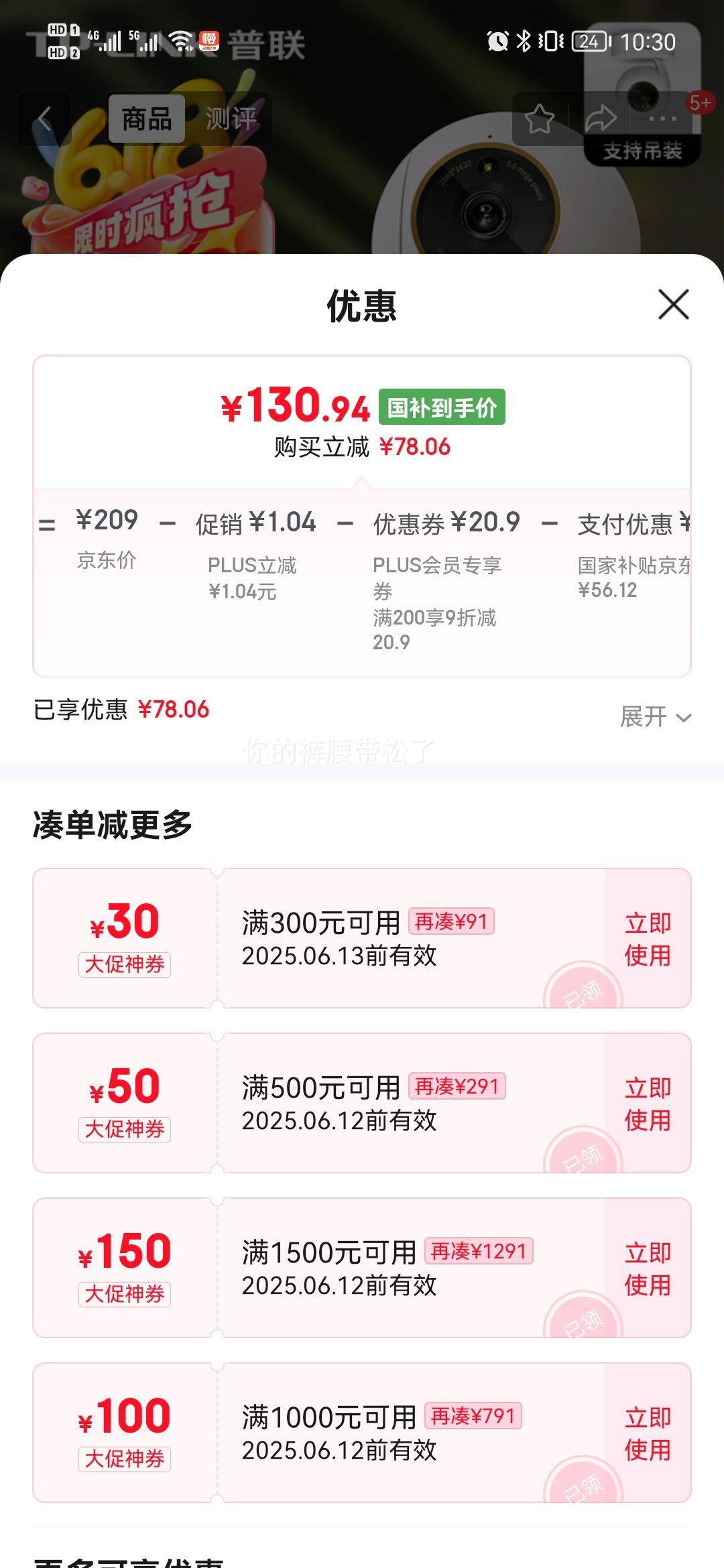This screenshot has height=1568, width=724.
Task: Close the 优惠 discount sheet
Action: tap(674, 305)
